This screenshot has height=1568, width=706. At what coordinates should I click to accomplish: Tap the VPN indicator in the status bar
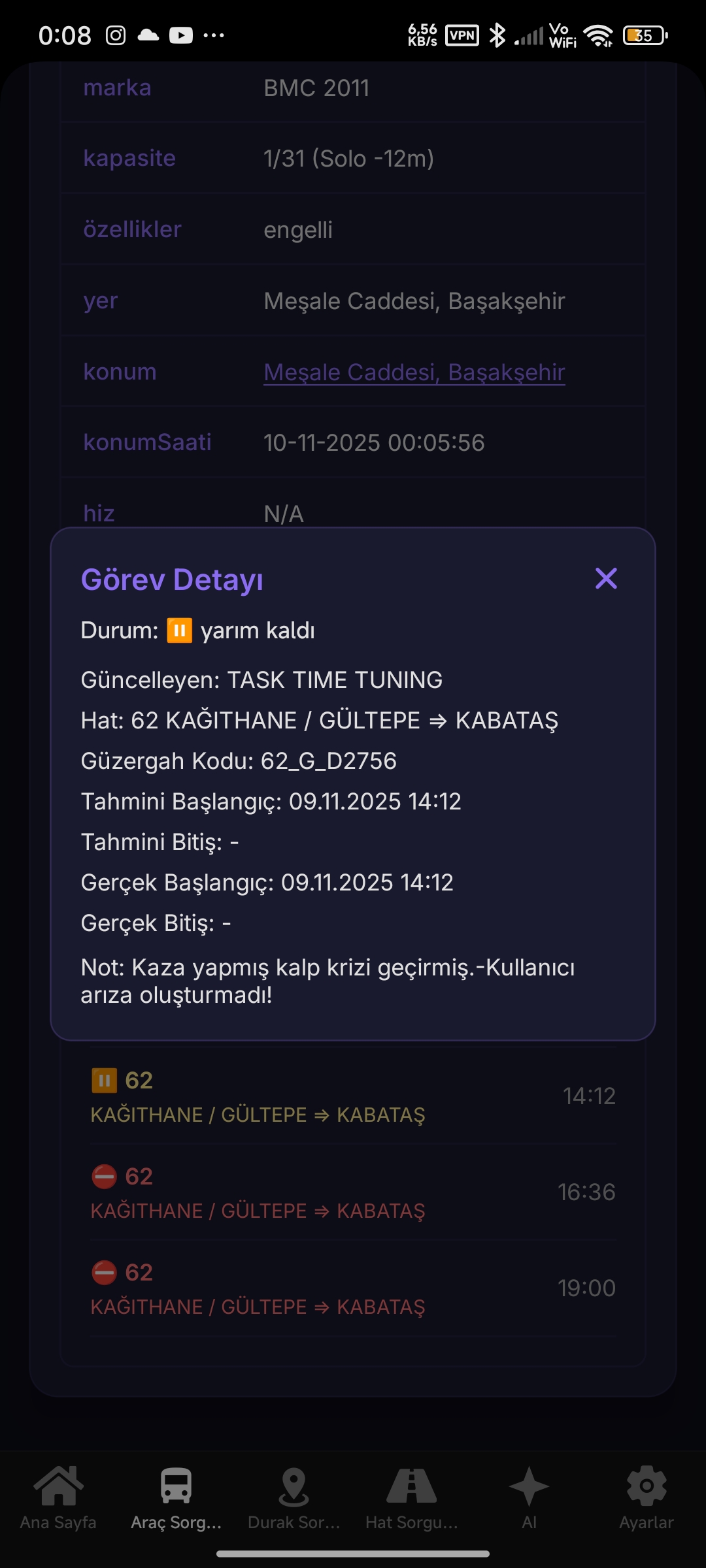pyautogui.click(x=462, y=34)
